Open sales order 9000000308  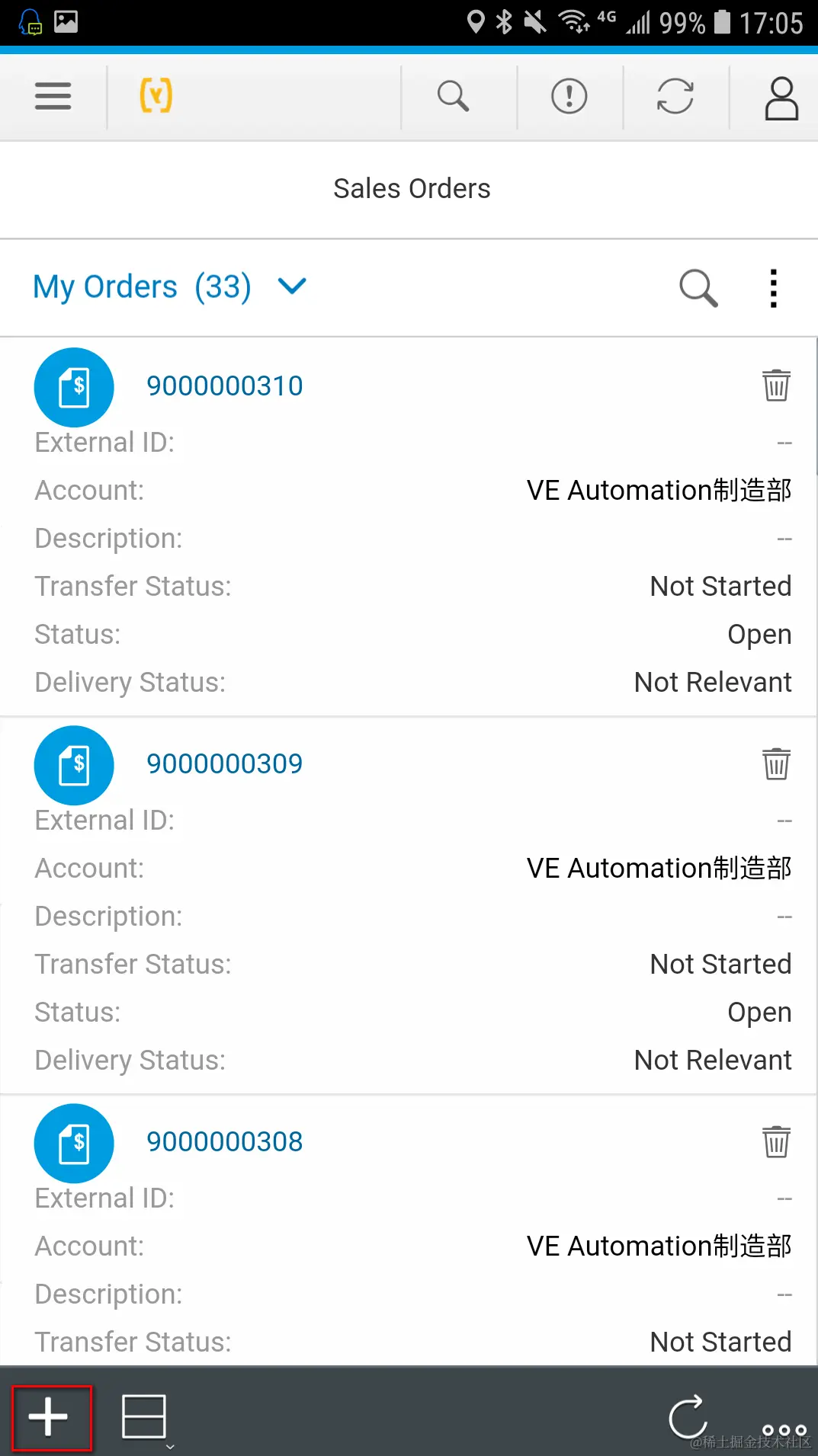(224, 1142)
